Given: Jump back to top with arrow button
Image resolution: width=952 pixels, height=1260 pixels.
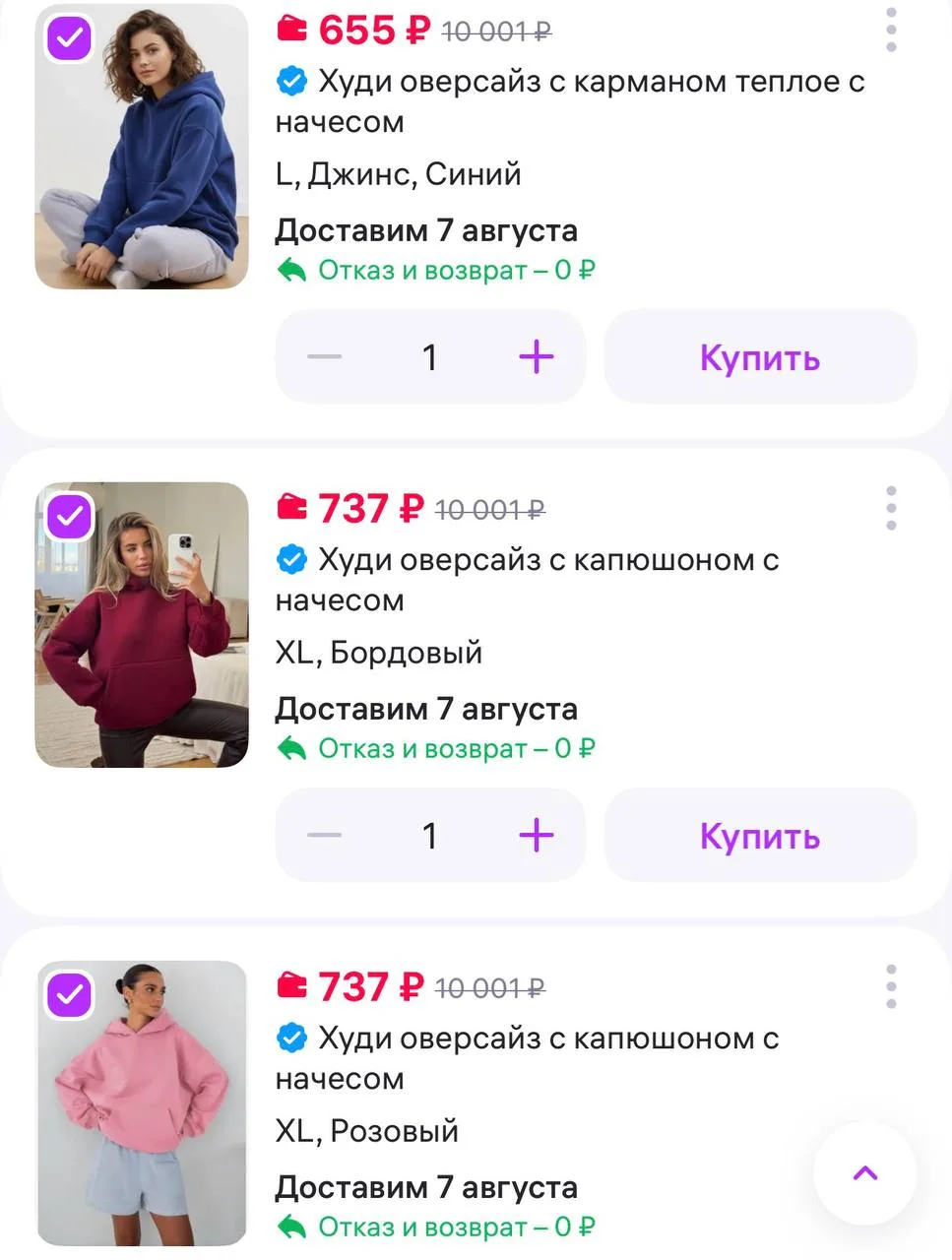Looking at the screenshot, I should [x=865, y=1173].
